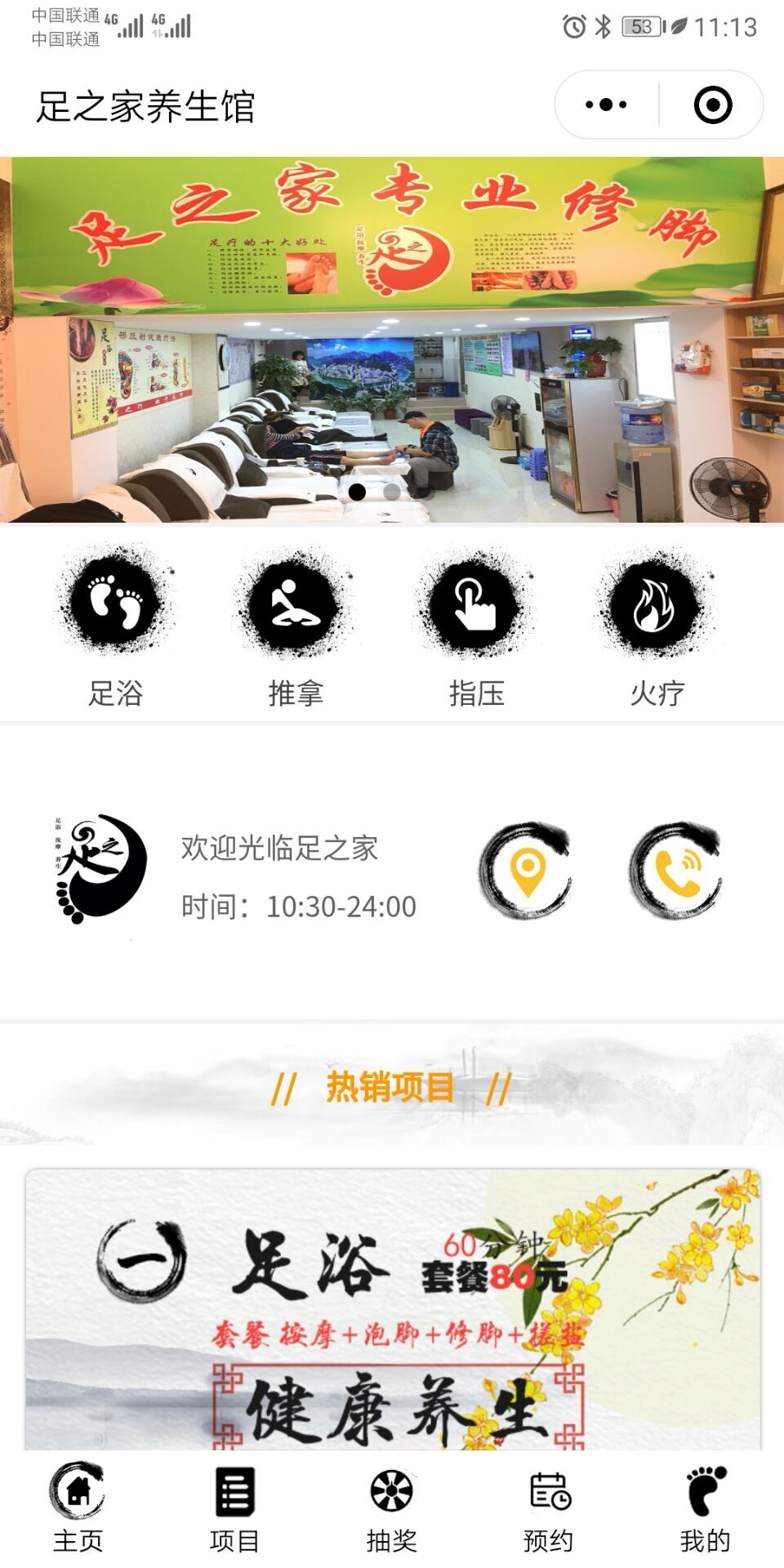Call the store via the phone icon

point(677,871)
